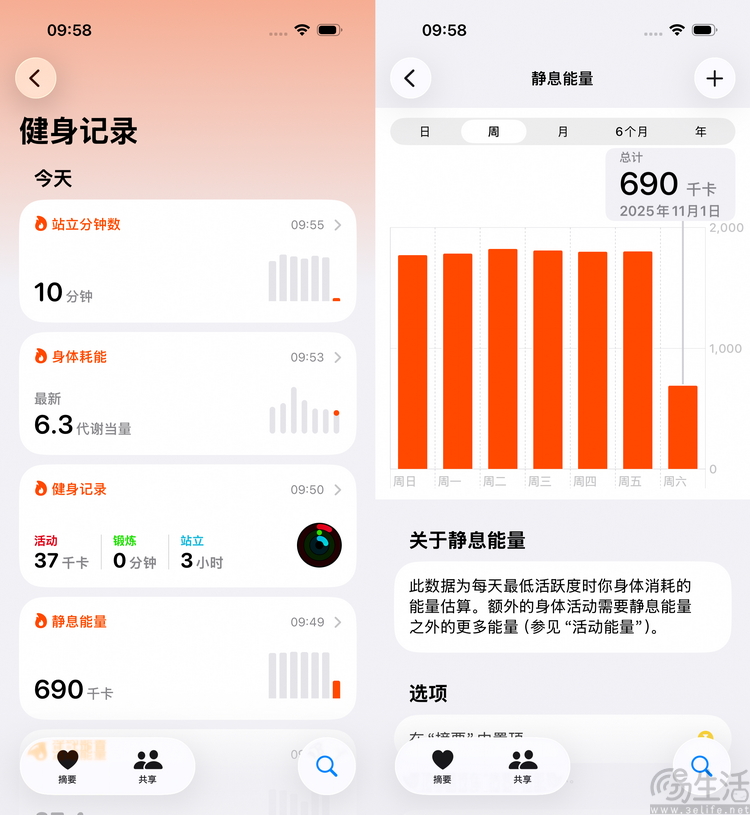
Task: Tap the search icon on the 静息能量 screen
Action: (701, 766)
